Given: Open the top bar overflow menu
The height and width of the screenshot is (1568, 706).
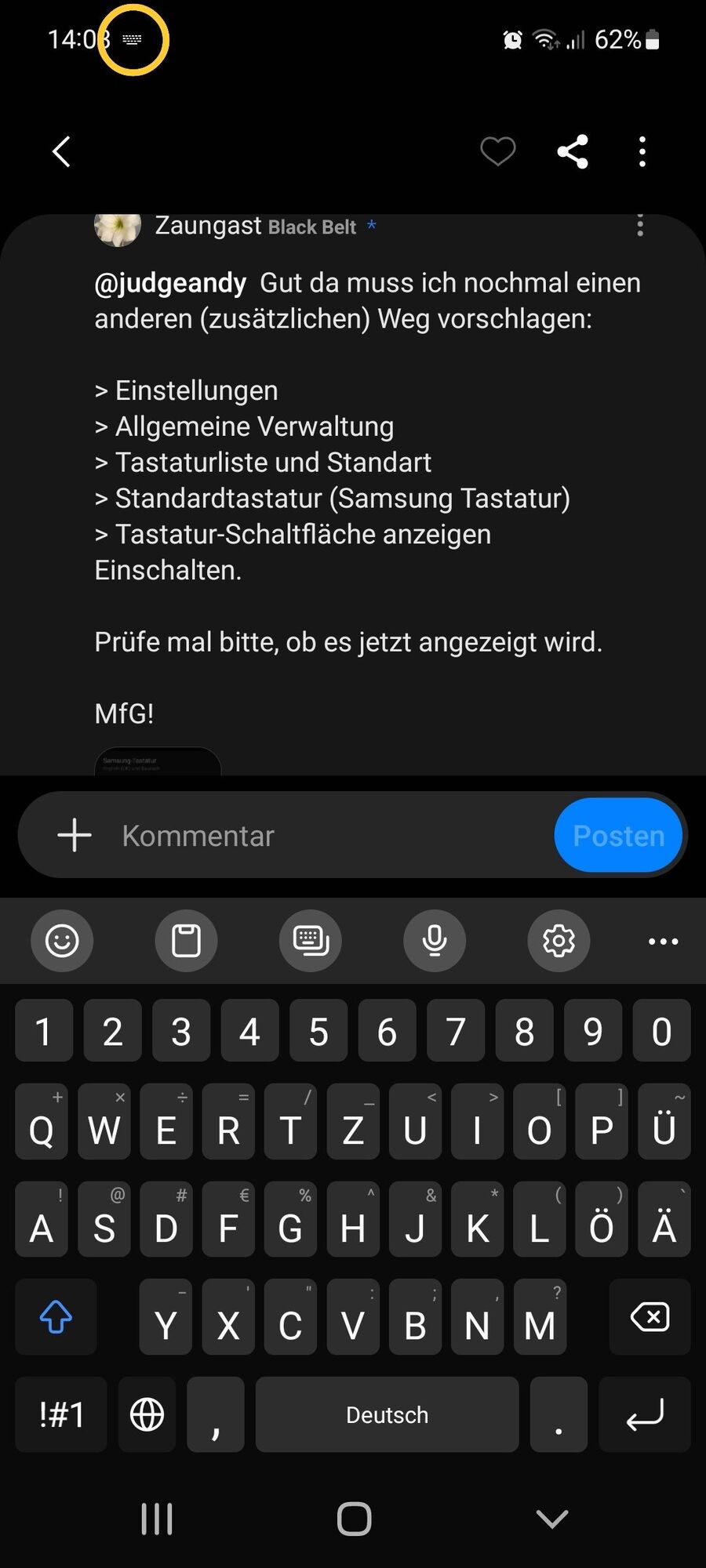Looking at the screenshot, I should click(x=642, y=151).
